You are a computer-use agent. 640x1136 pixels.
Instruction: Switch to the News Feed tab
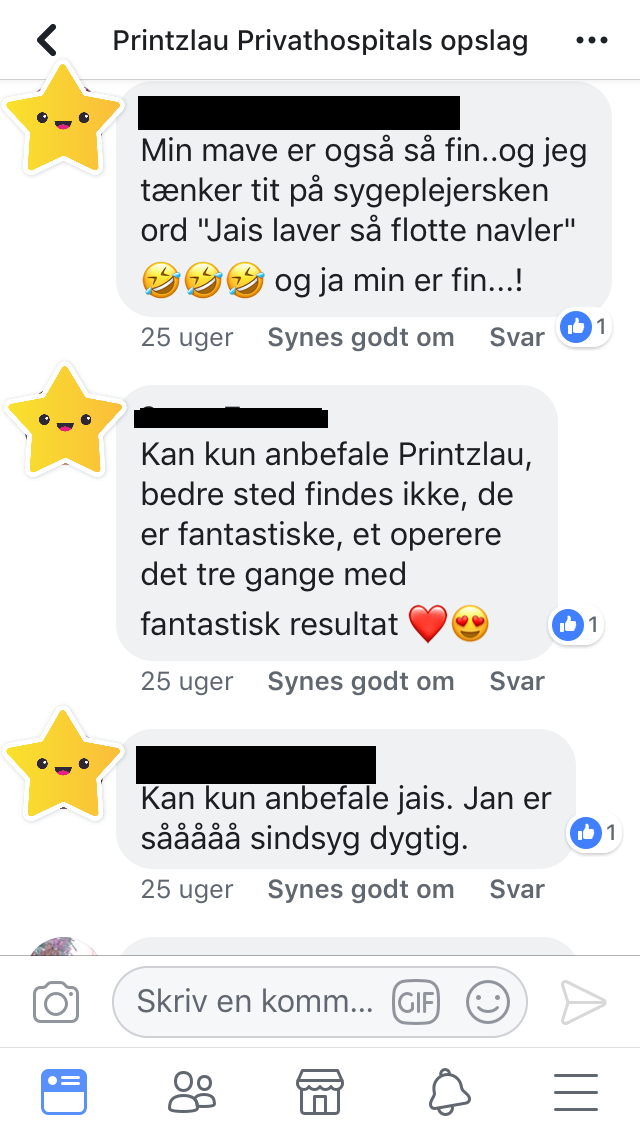[x=64, y=1092]
